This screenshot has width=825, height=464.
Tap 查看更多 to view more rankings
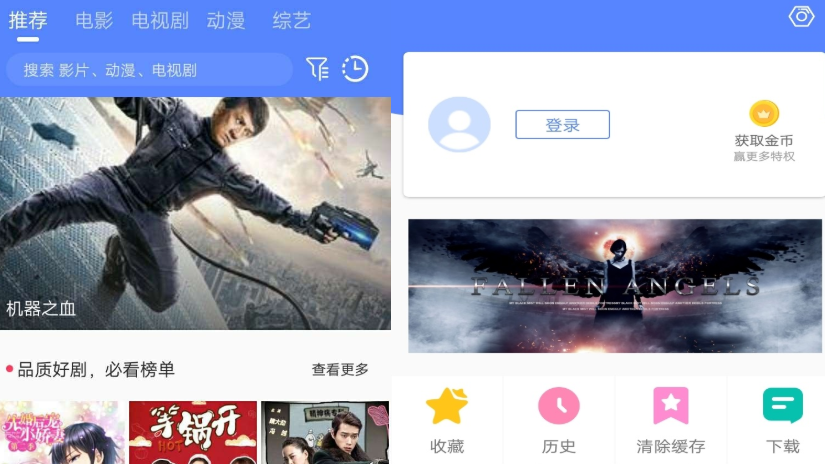click(340, 370)
